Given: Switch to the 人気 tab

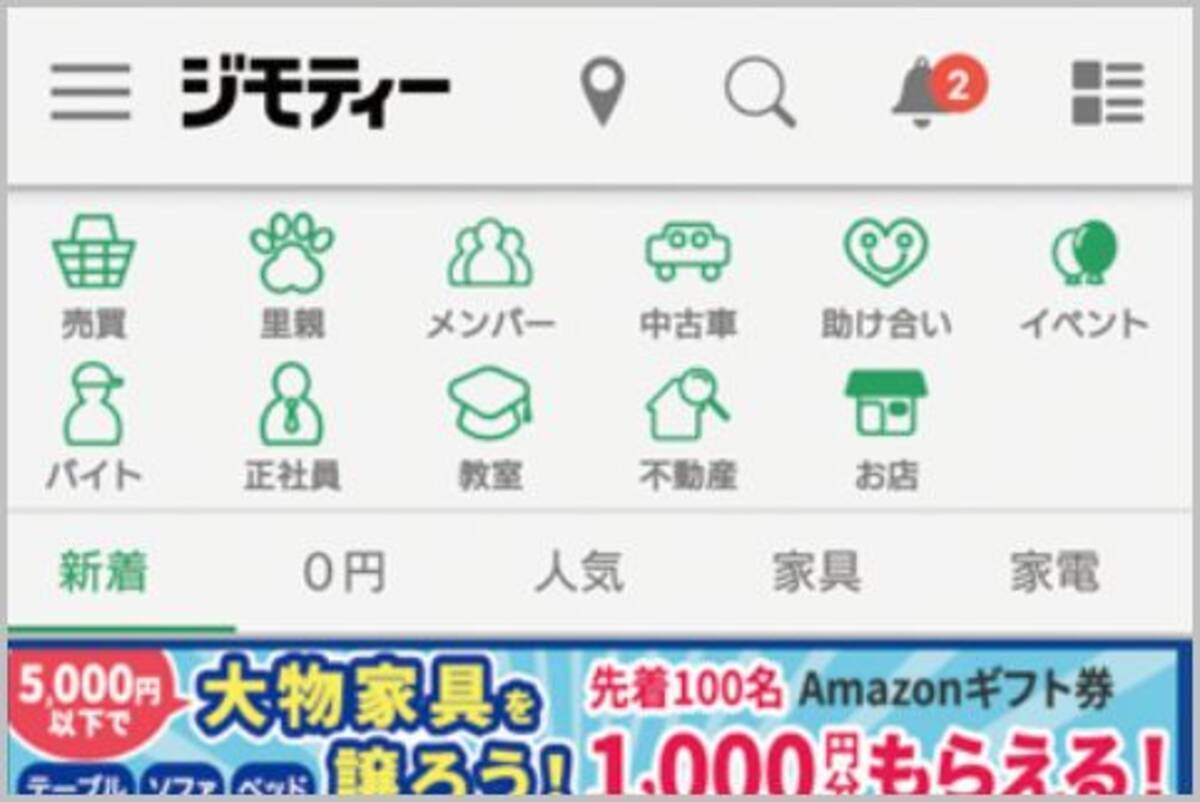Looking at the screenshot, I should pos(580,574).
